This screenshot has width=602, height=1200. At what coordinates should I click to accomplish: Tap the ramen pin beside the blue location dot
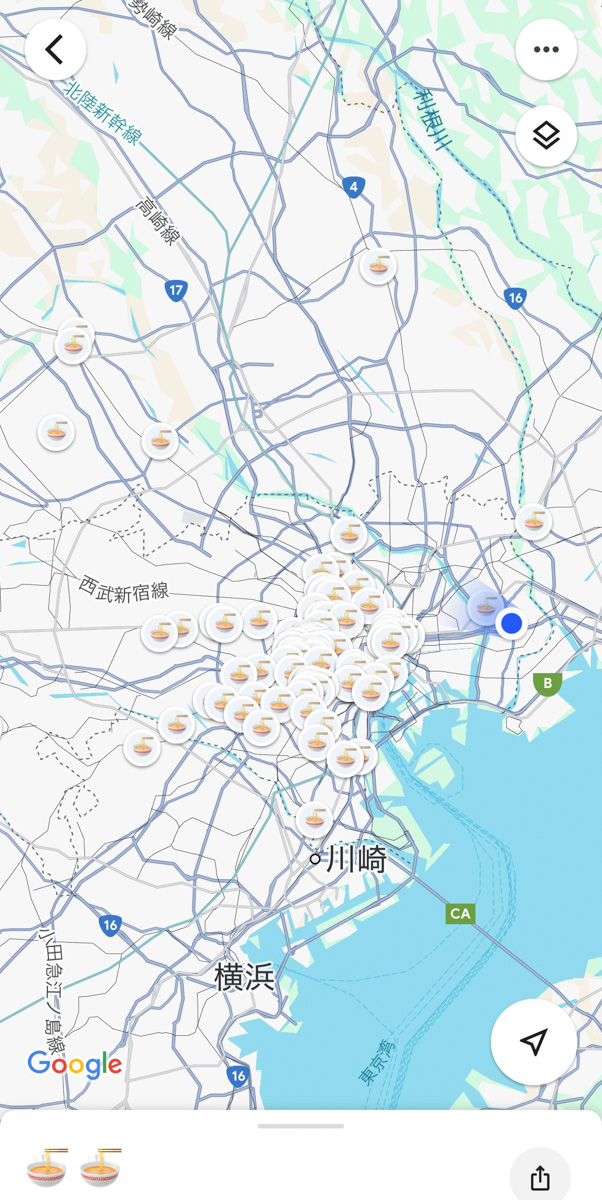pos(487,605)
